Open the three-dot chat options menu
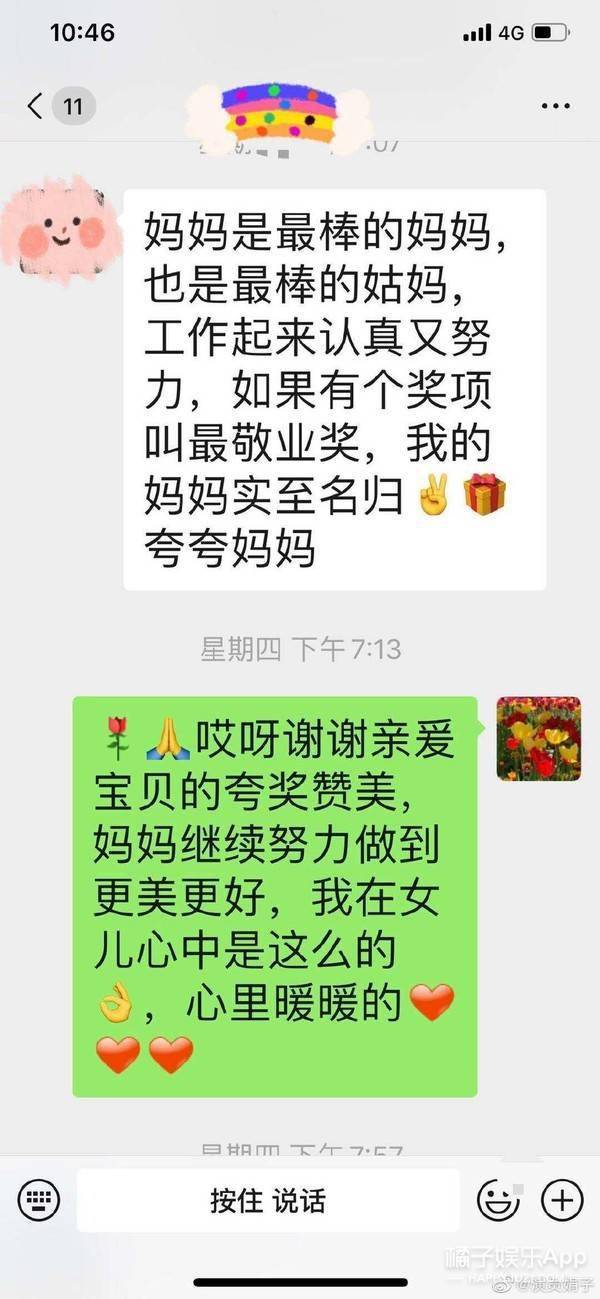Image resolution: width=600 pixels, height=1299 pixels. click(x=555, y=106)
